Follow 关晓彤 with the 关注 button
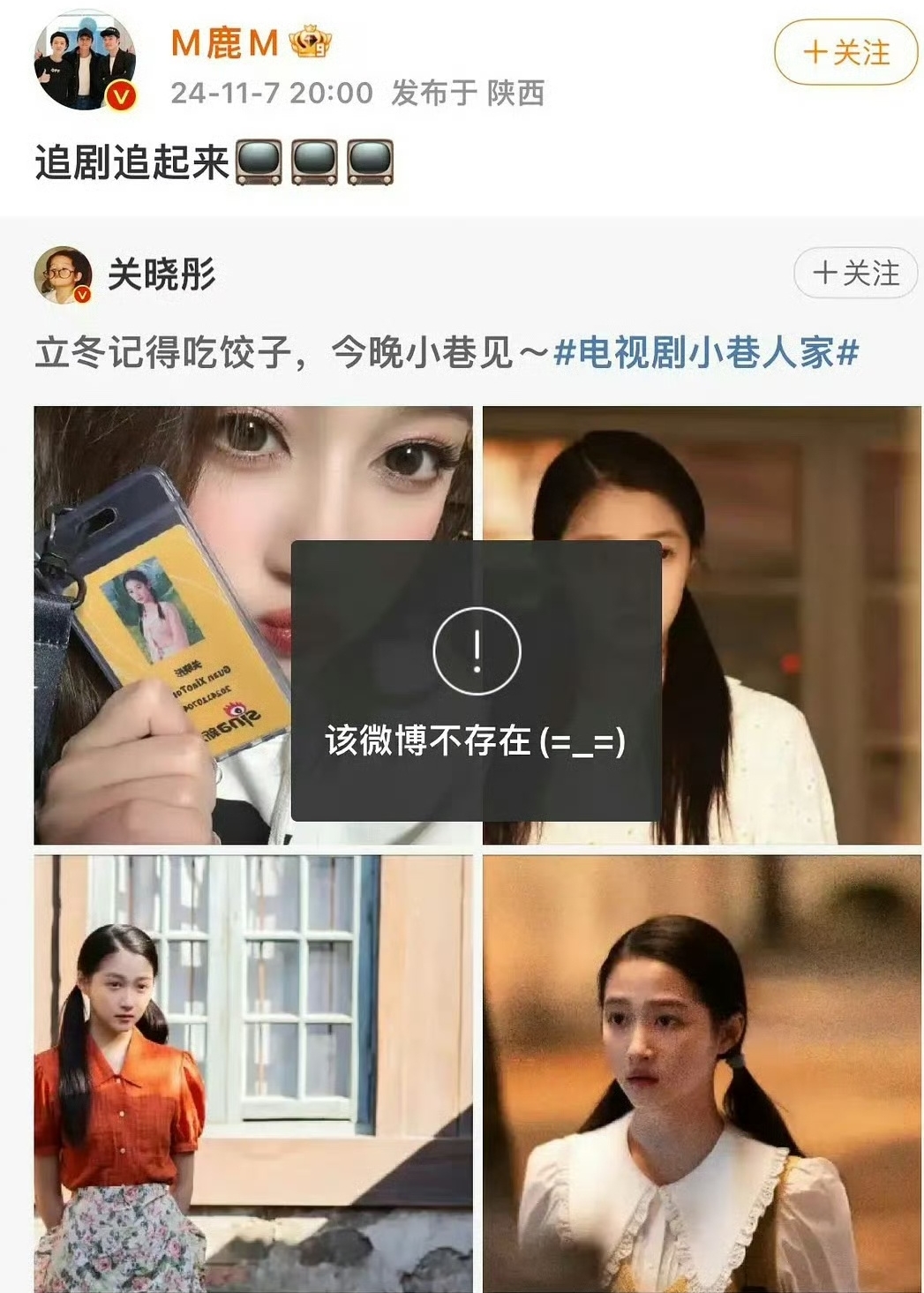This screenshot has height=1293, width=924. 854,273
